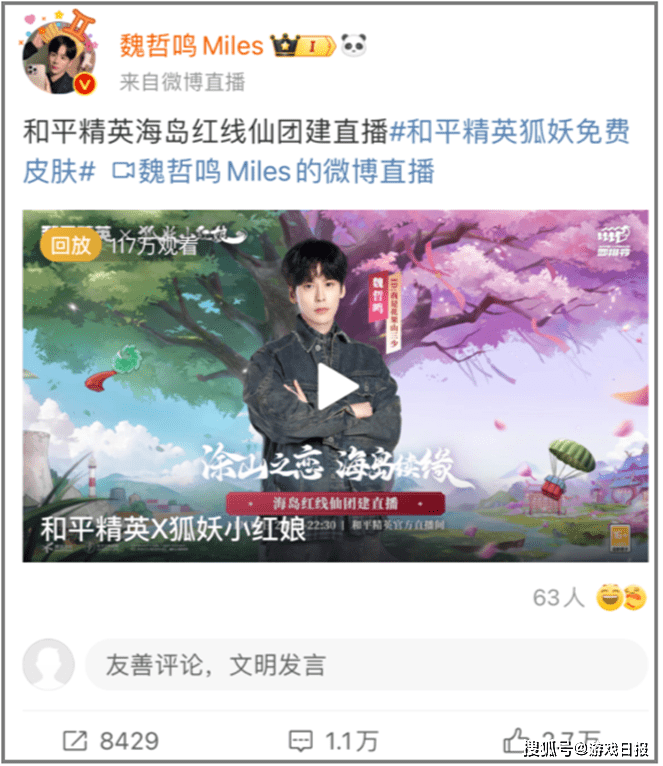Tap the 友善评论，文明发言 comment field
Image resolution: width=663 pixels, height=766 pixels.
[365, 665]
